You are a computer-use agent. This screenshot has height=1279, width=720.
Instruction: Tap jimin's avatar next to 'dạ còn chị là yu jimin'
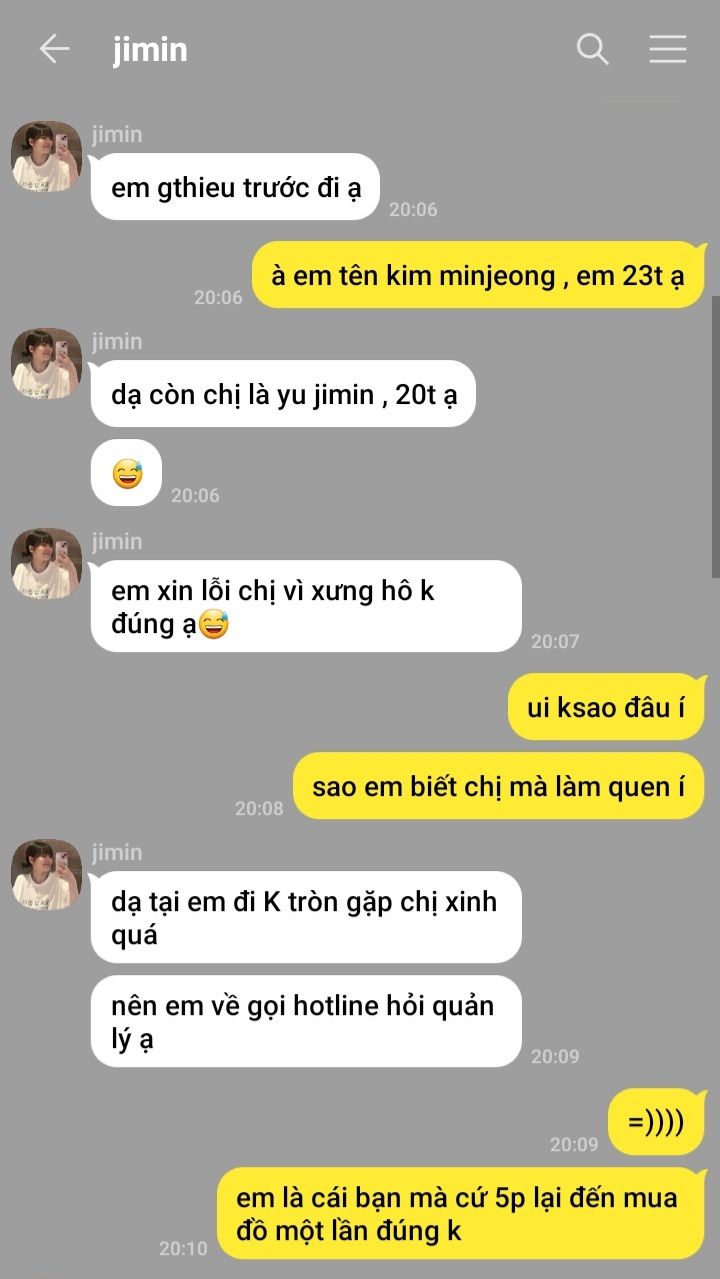(46, 364)
